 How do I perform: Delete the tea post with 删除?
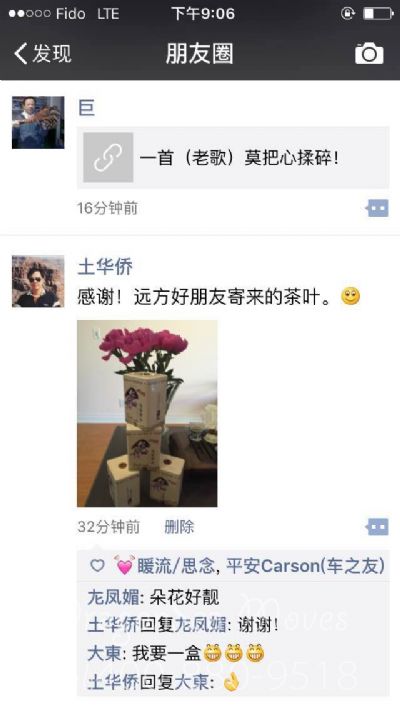coord(179,527)
